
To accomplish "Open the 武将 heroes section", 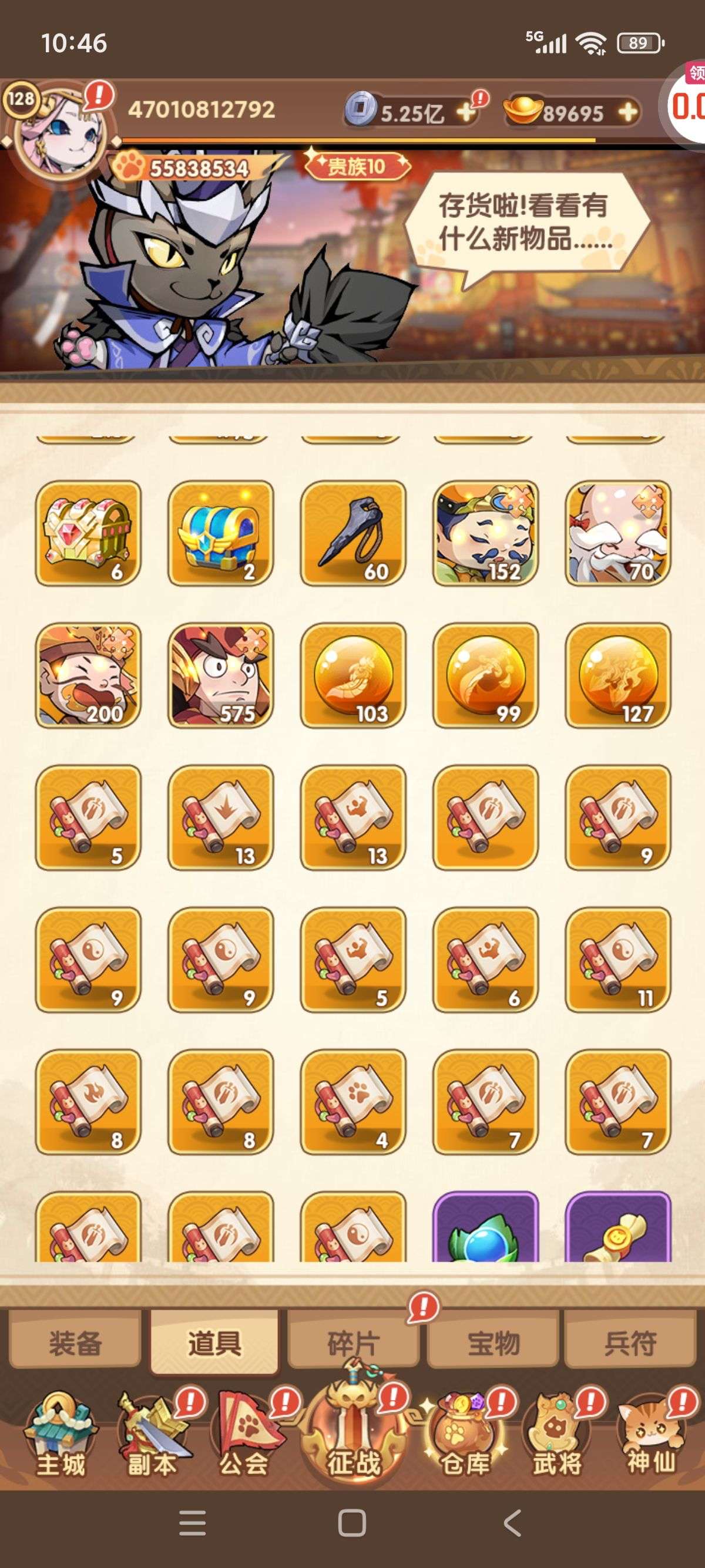I will tap(556, 1438).
